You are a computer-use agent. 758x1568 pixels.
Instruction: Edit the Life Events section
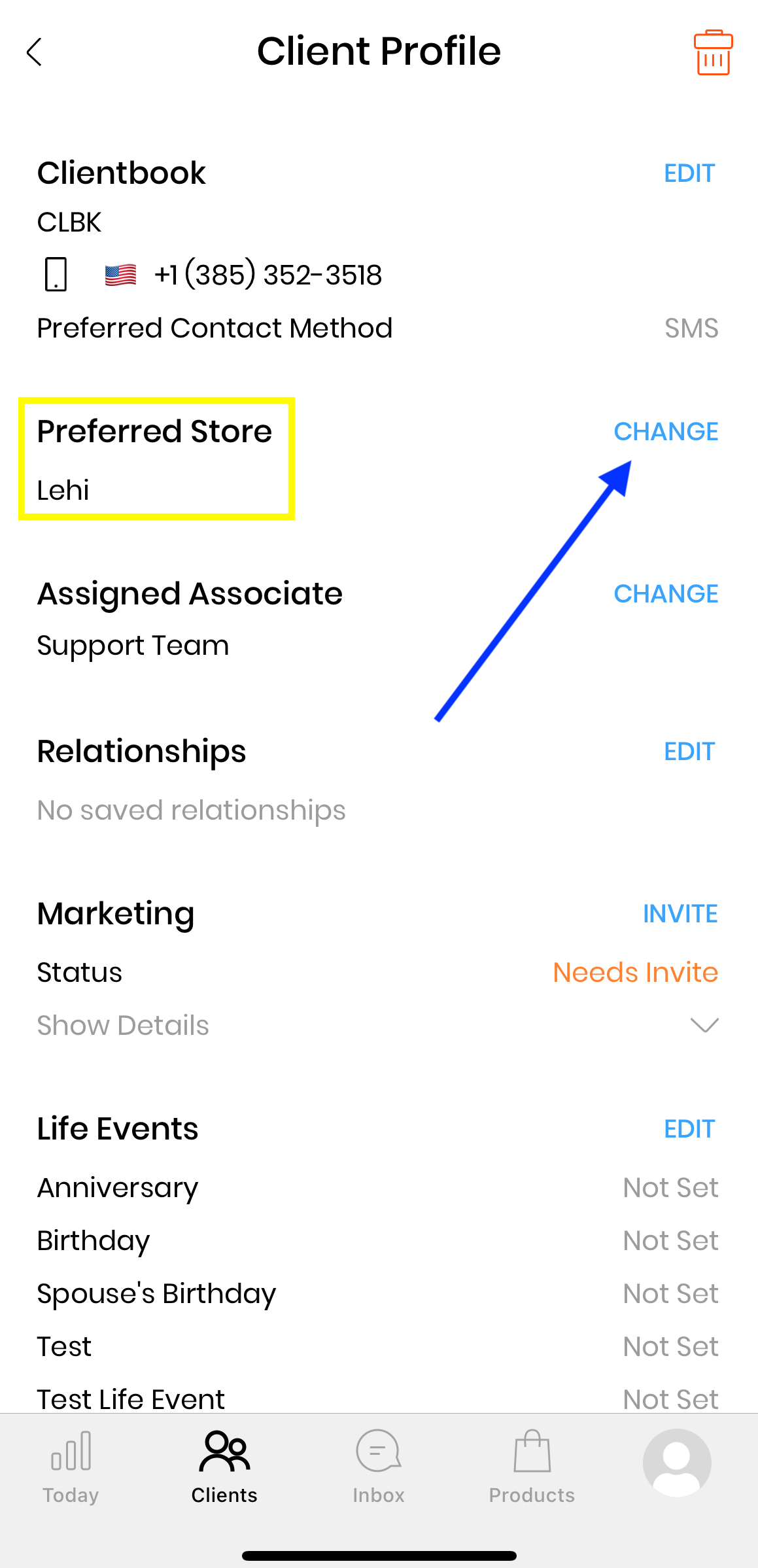689,1129
